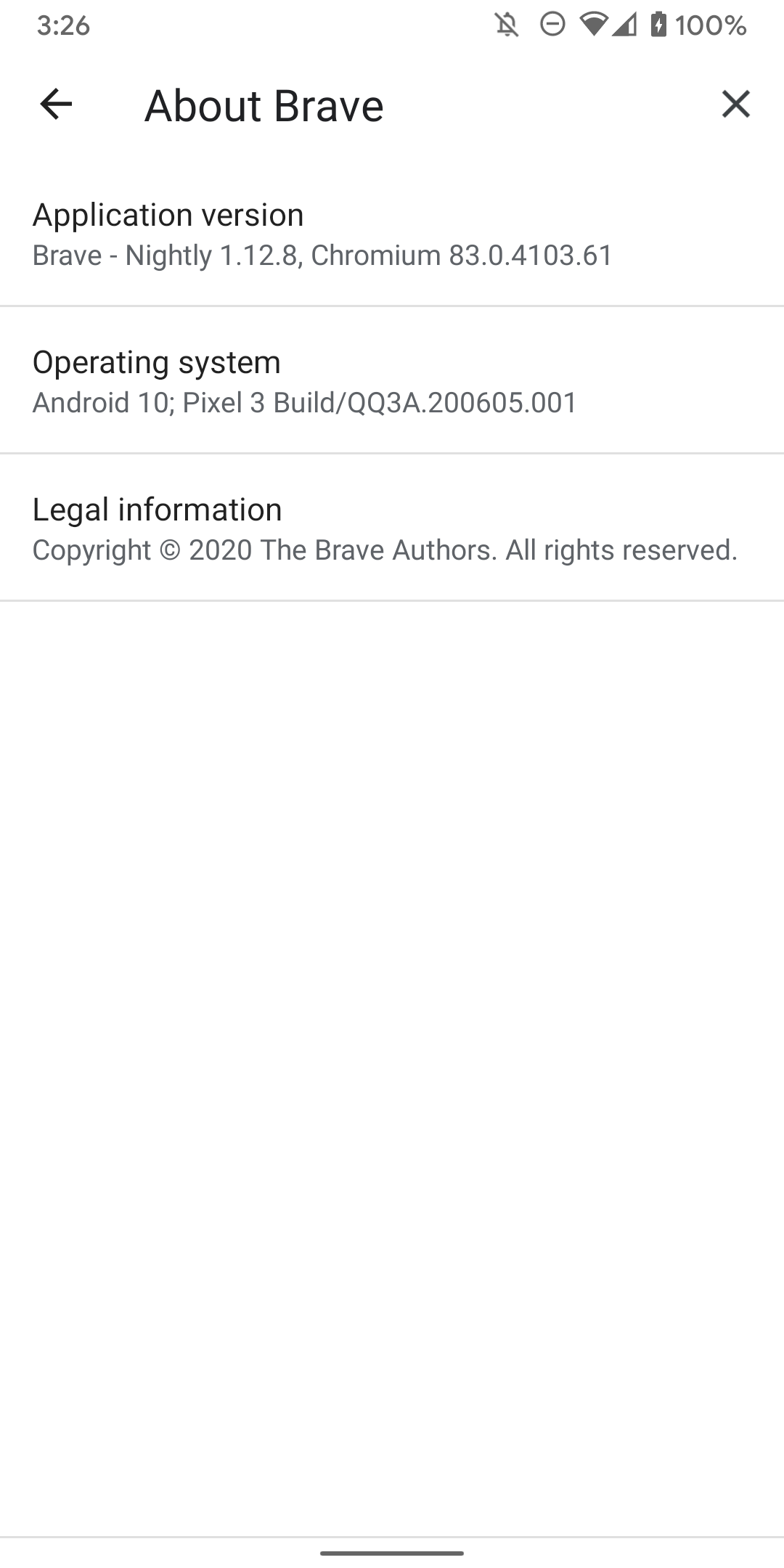Open the Legal information entry
784x1568 pixels.
point(392,527)
